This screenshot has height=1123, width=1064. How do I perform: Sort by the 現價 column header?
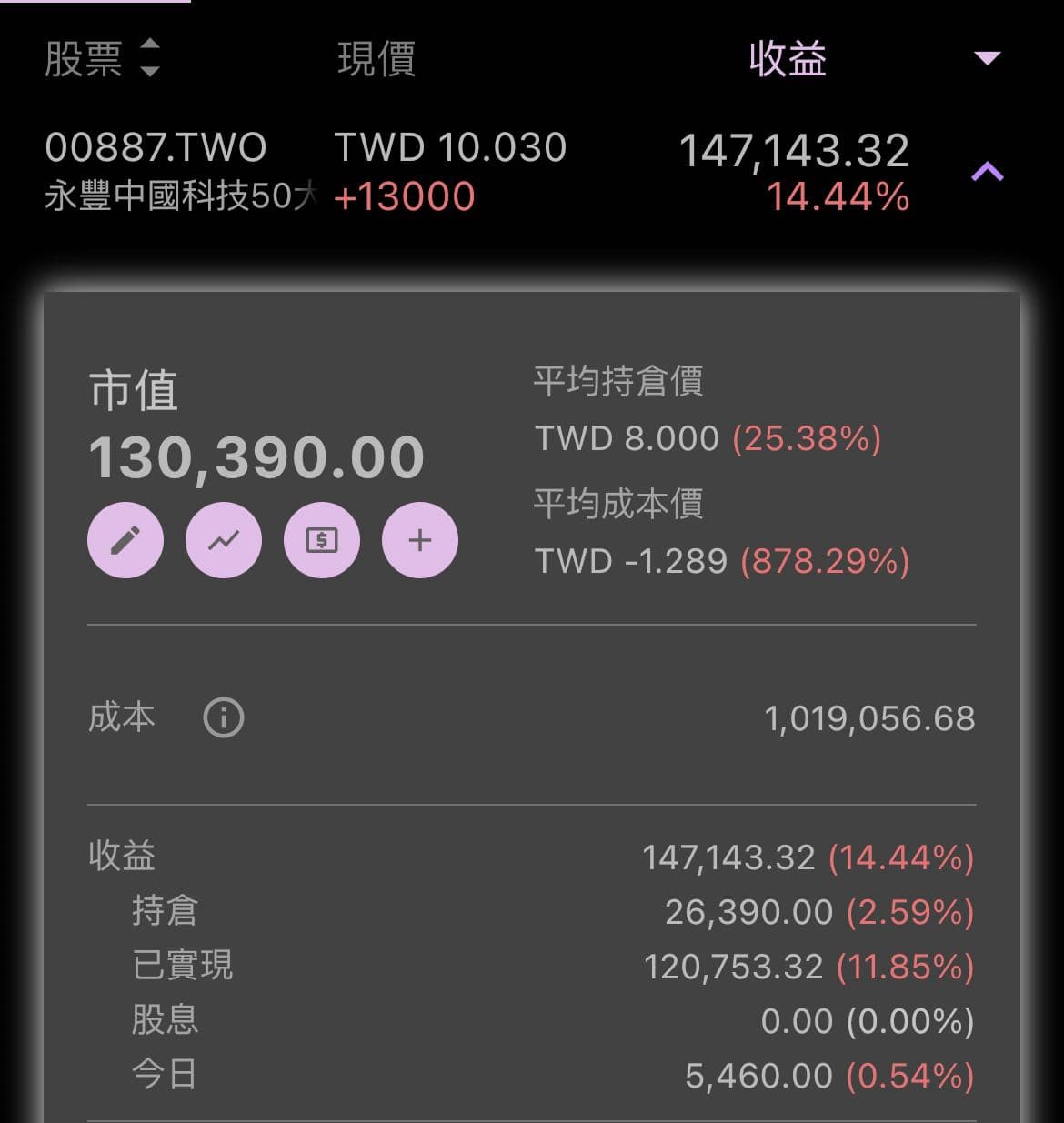pos(376,58)
